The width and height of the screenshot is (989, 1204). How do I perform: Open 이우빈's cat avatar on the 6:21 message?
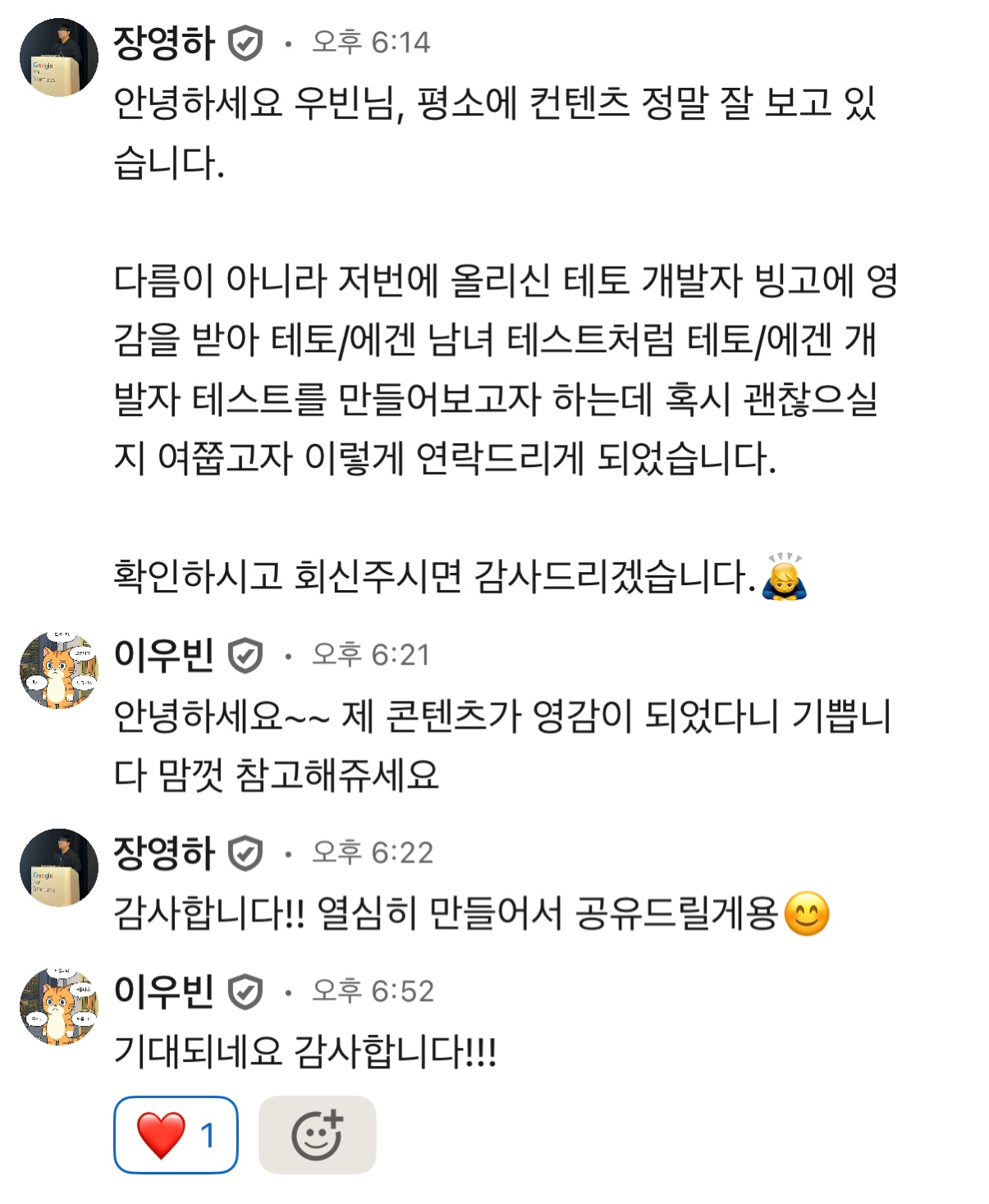click(x=58, y=671)
